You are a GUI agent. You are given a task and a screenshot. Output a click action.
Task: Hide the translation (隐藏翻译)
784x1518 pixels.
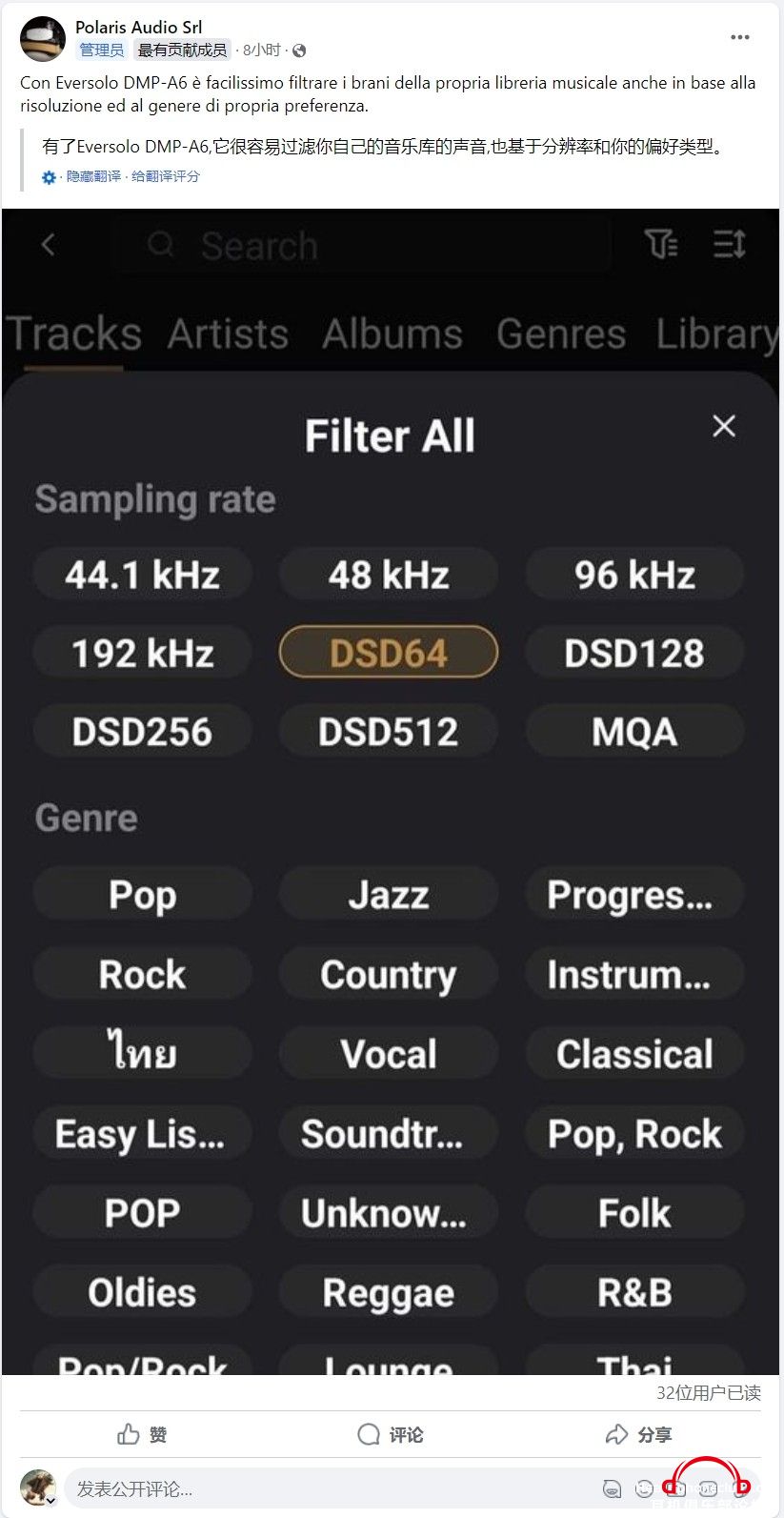(93, 176)
